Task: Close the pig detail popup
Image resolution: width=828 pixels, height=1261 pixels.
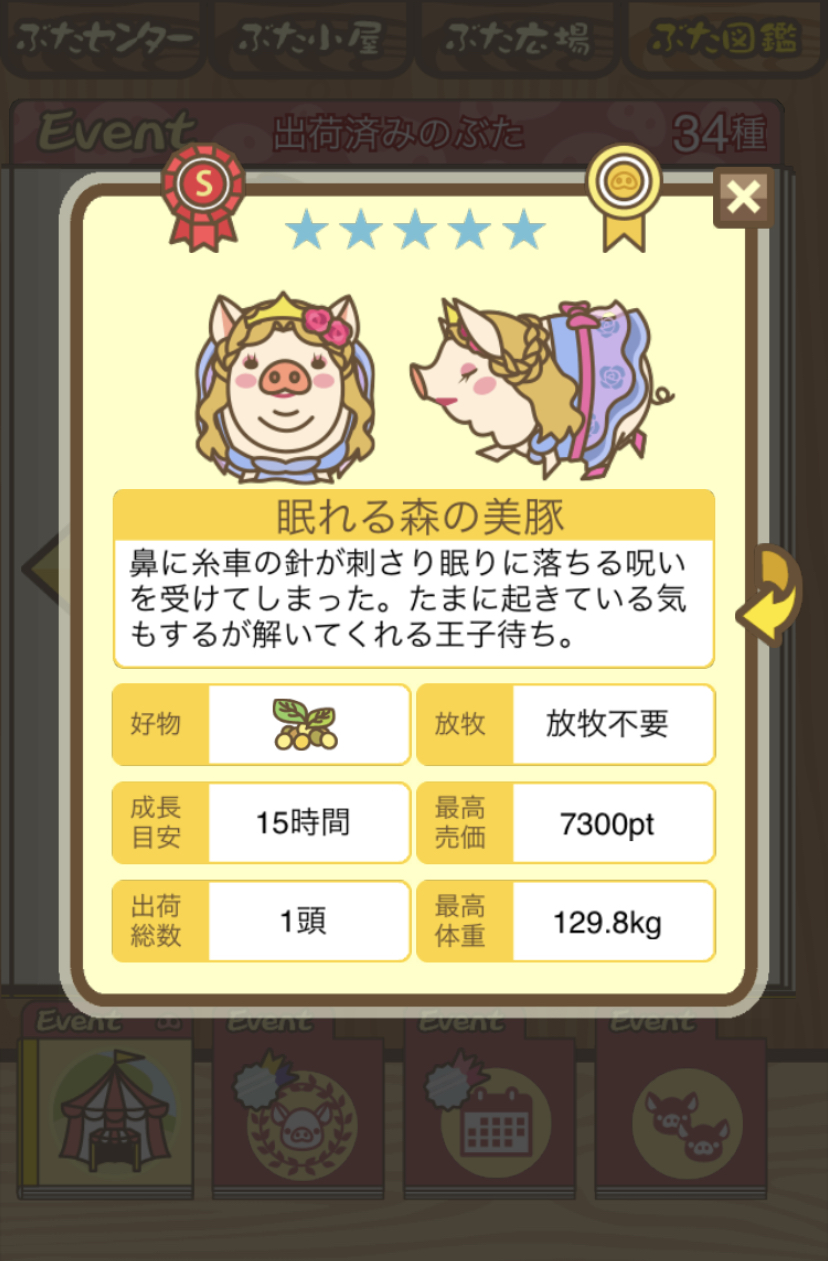Action: tap(743, 198)
